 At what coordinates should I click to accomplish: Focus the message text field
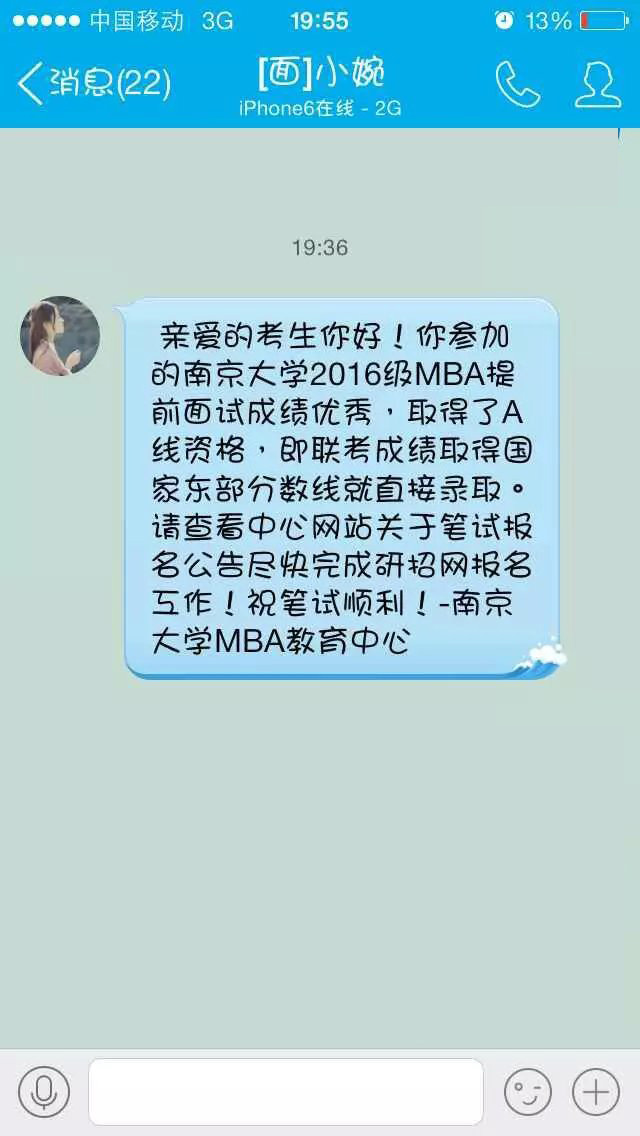pos(286,1092)
